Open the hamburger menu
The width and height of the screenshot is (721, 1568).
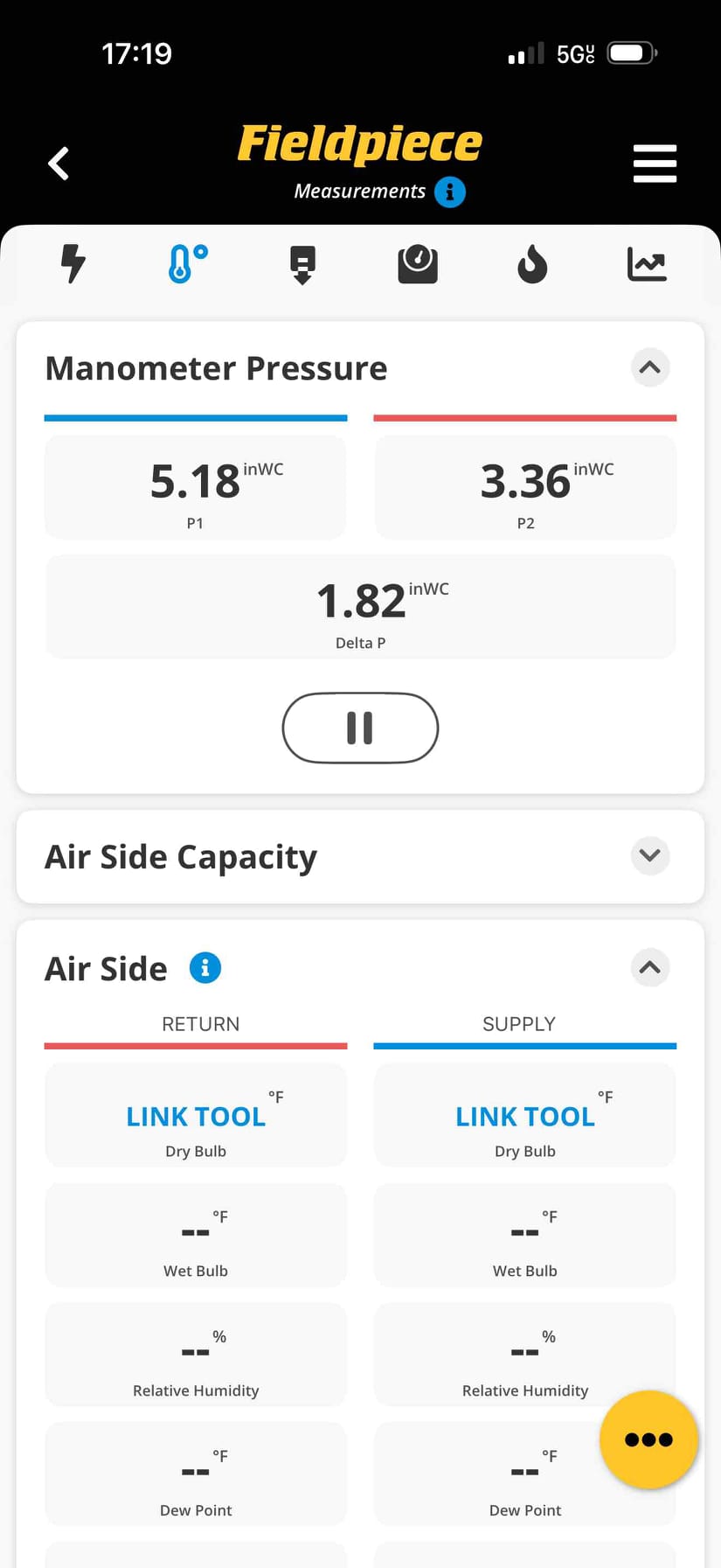coord(655,163)
